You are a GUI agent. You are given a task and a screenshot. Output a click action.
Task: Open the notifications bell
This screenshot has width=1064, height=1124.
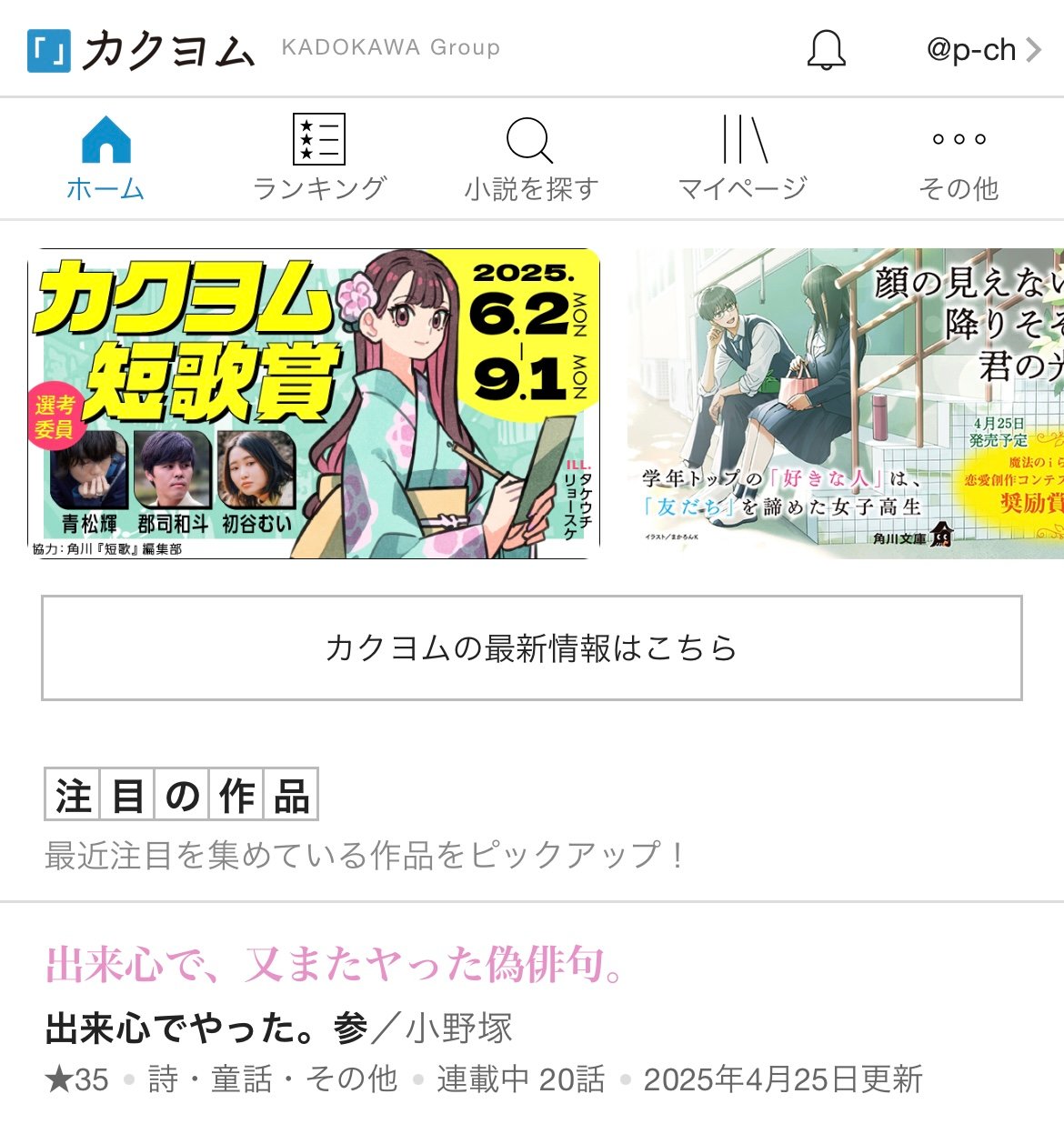click(x=826, y=49)
